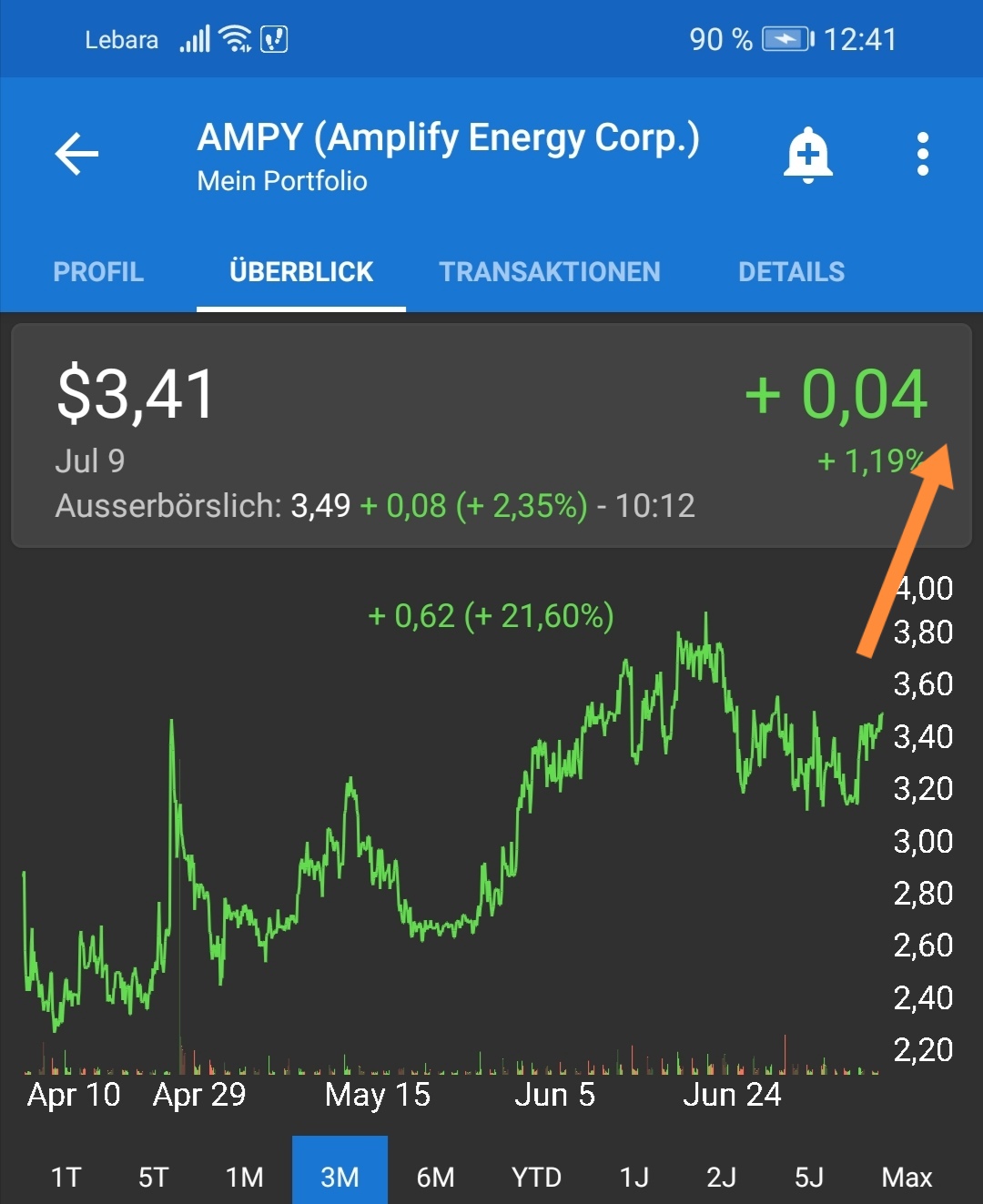Switch chart to 1M range
The width and height of the screenshot is (983, 1204).
point(244,1177)
